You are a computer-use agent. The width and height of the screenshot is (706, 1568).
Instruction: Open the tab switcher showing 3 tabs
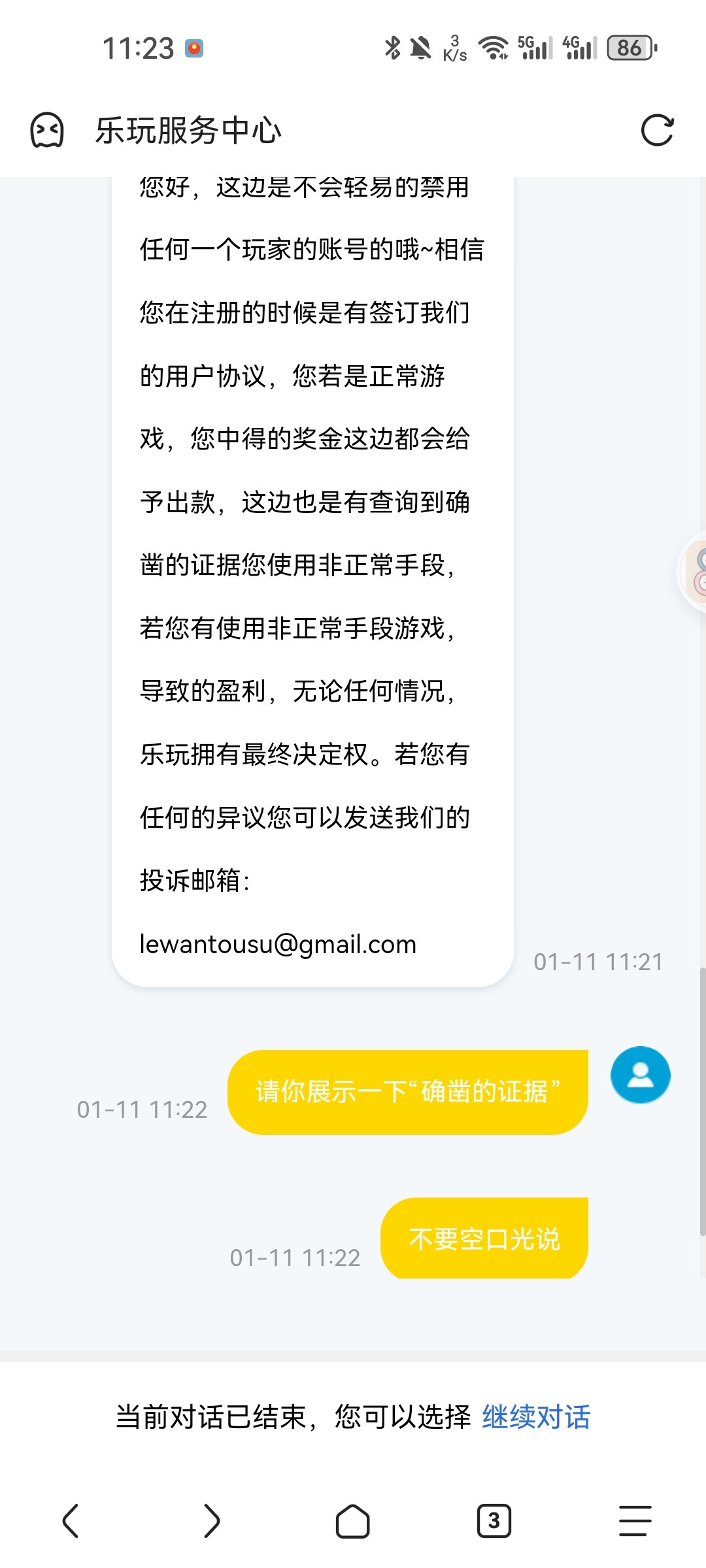(494, 1521)
